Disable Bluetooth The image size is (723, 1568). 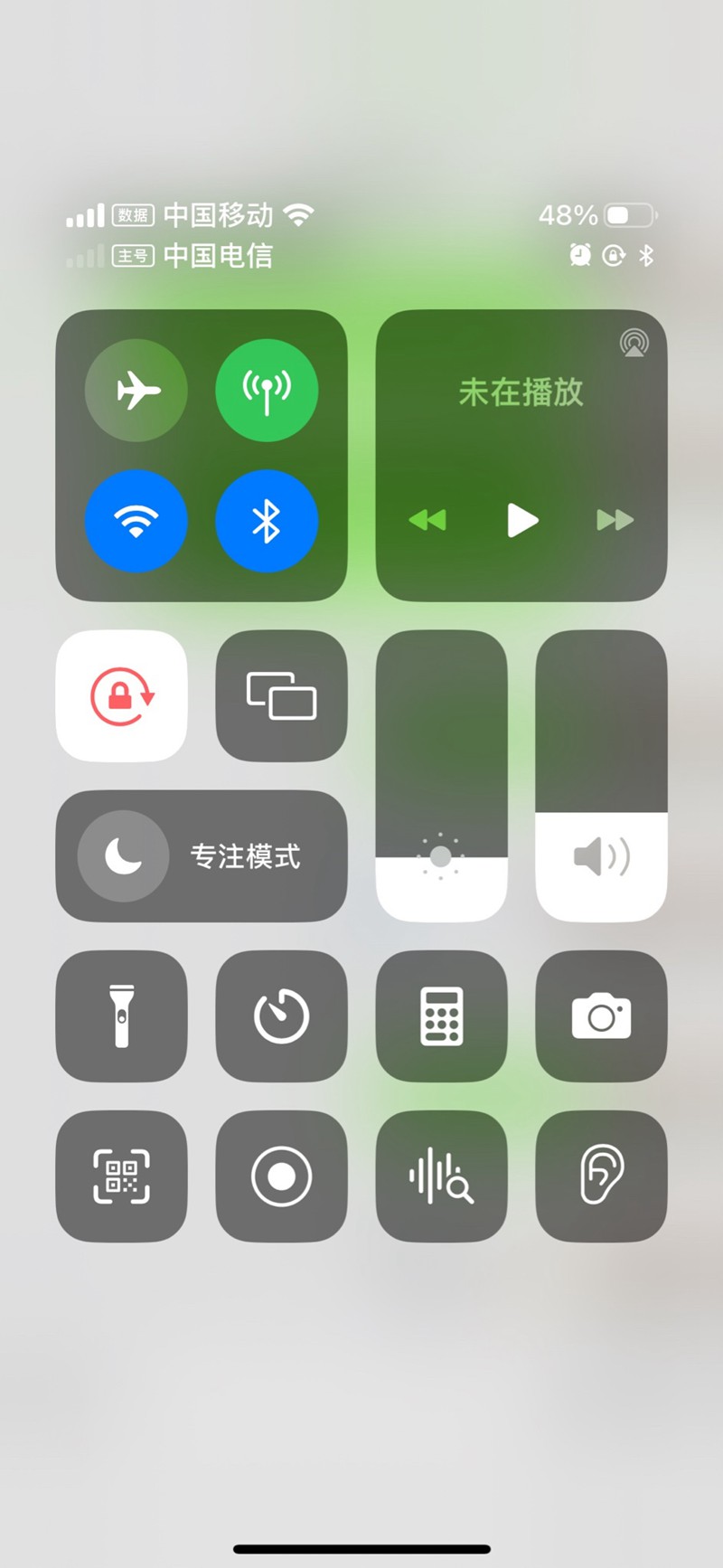tap(267, 521)
